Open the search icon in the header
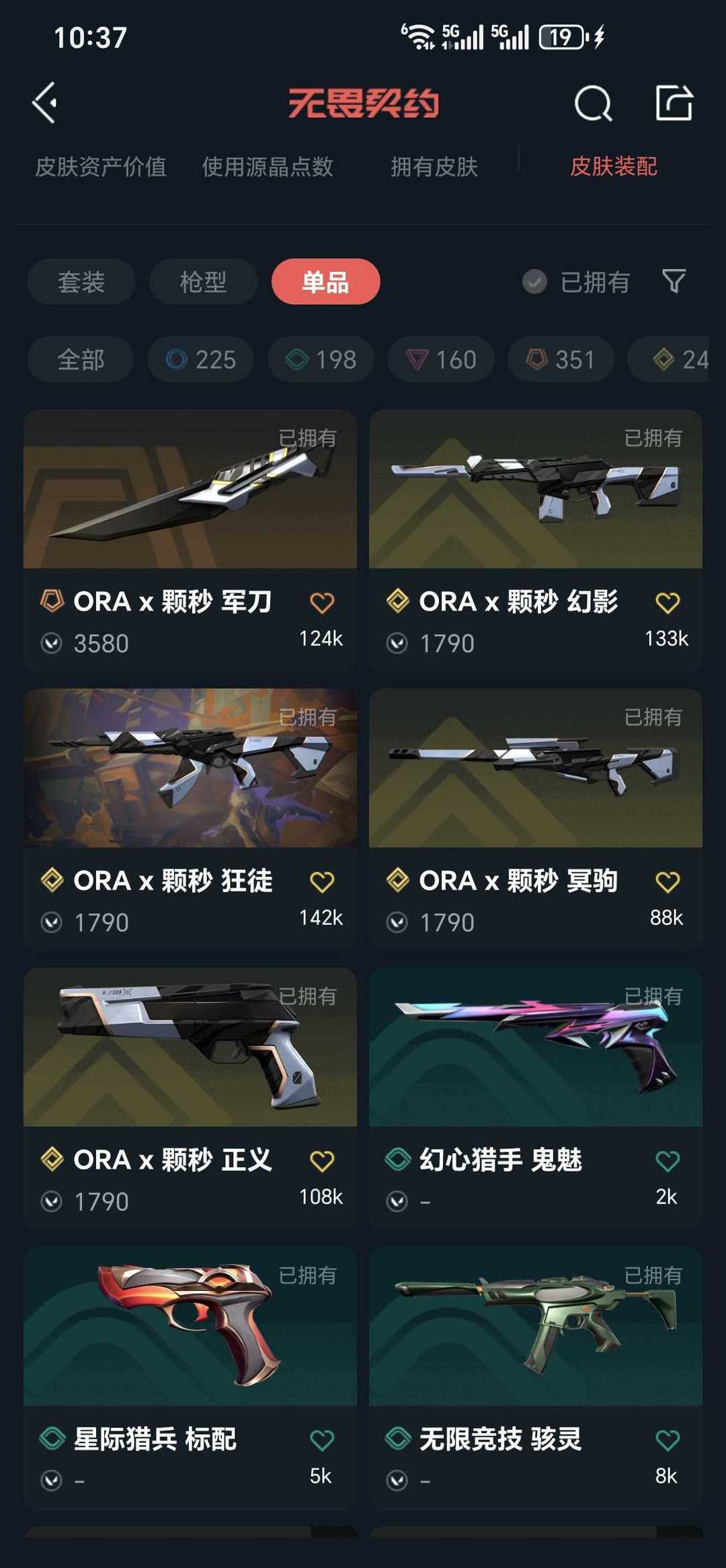Image resolution: width=726 pixels, height=1568 pixels. 593,104
